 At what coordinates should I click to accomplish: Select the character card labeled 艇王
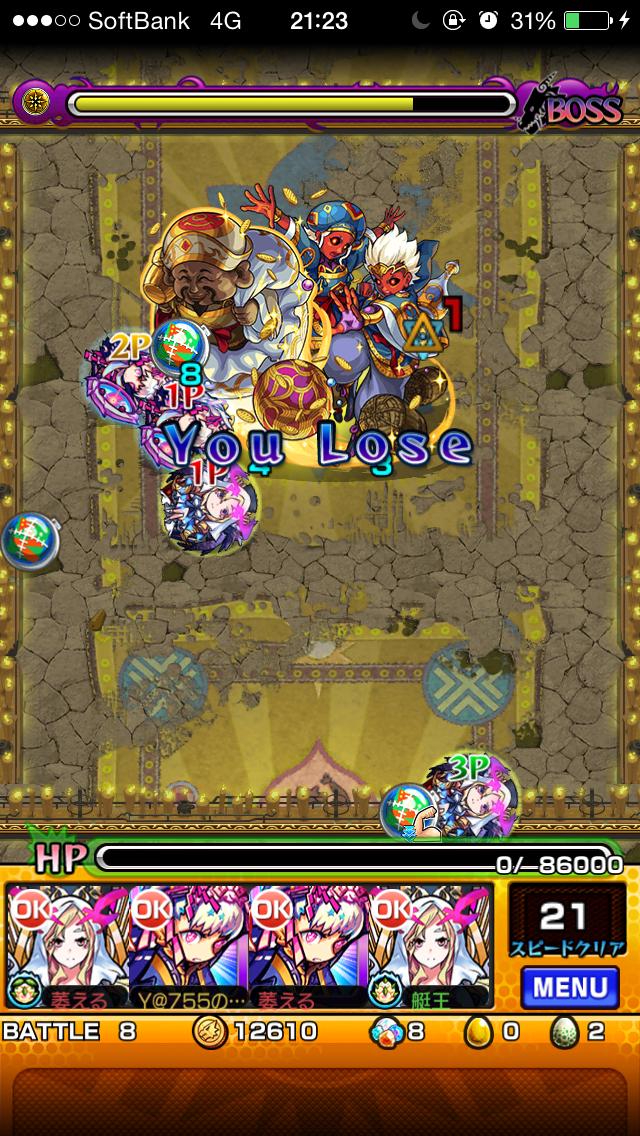tap(430, 946)
